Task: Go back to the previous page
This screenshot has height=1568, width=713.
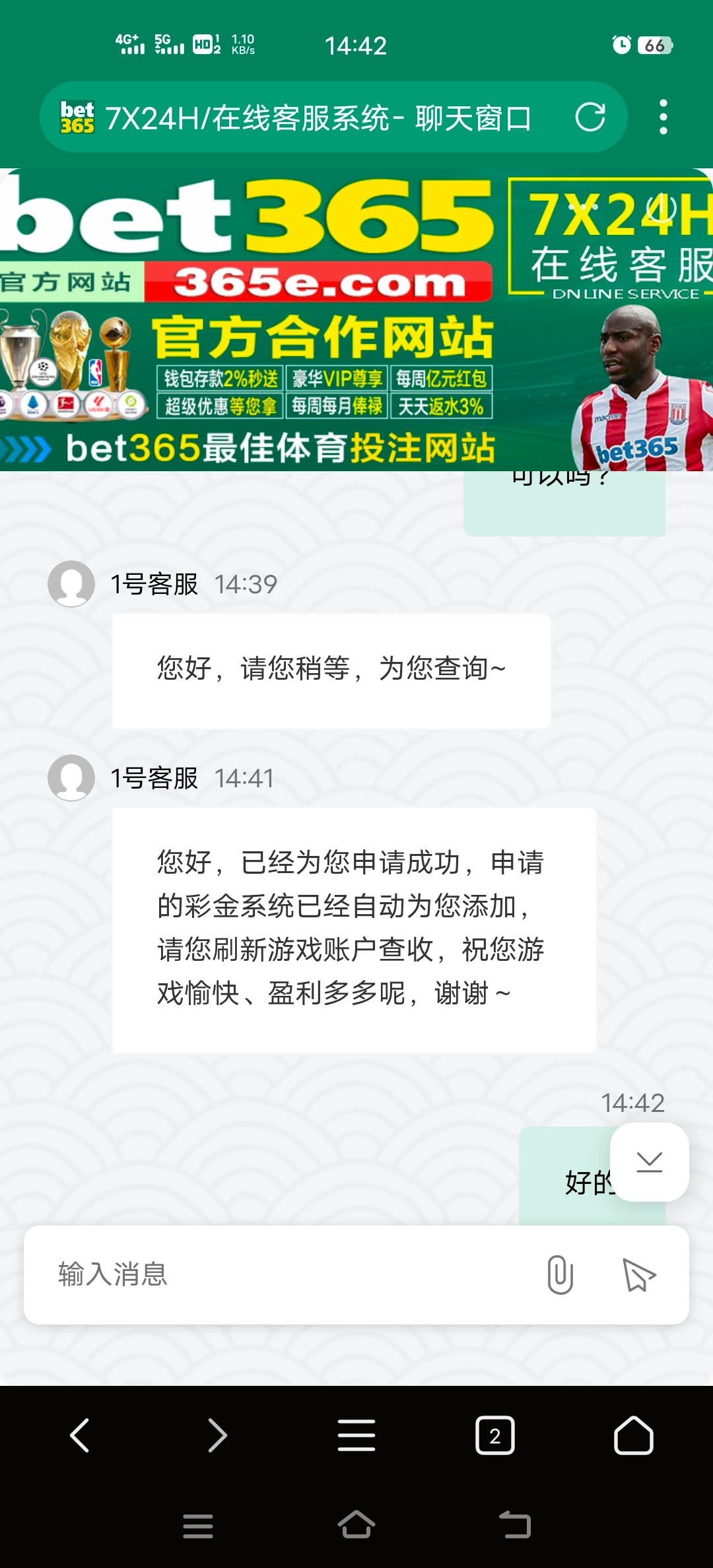Action: 80,1435
